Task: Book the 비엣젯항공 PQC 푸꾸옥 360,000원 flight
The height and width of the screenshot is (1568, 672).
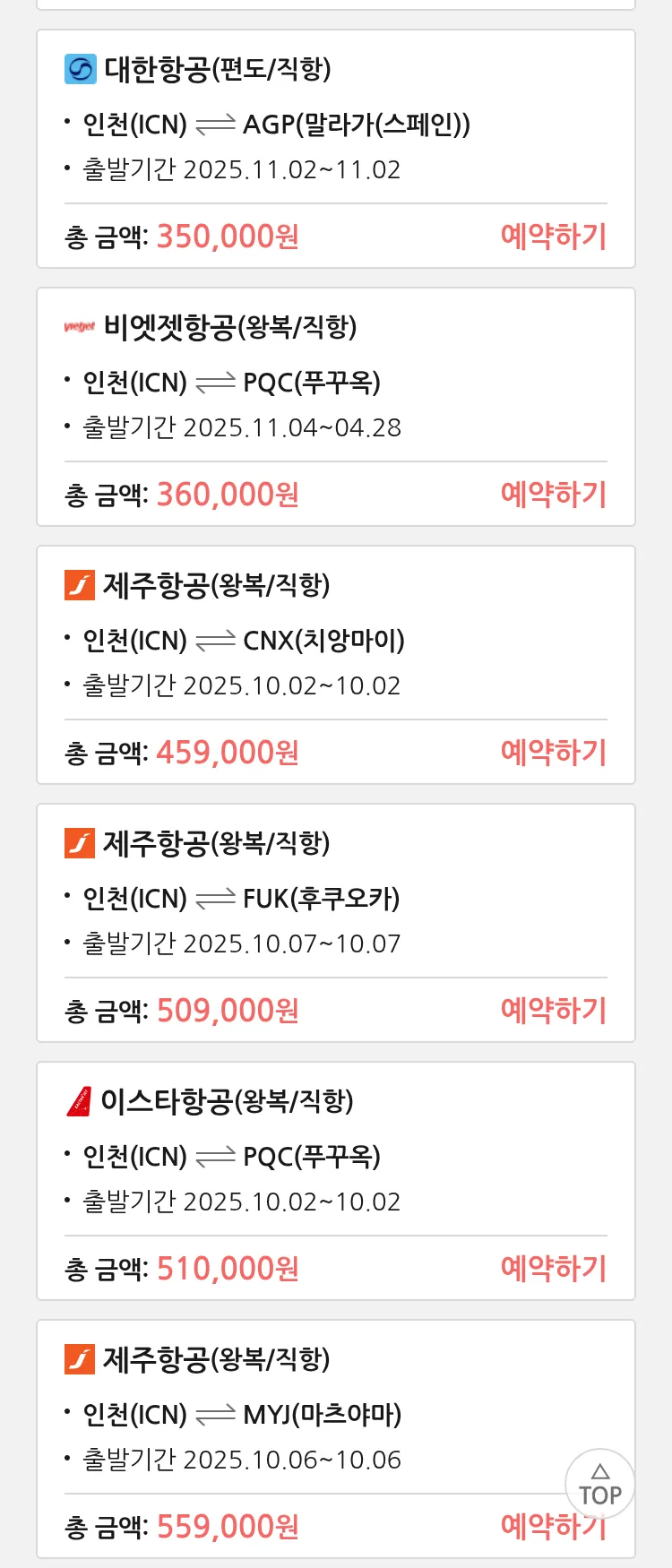Action: click(553, 495)
